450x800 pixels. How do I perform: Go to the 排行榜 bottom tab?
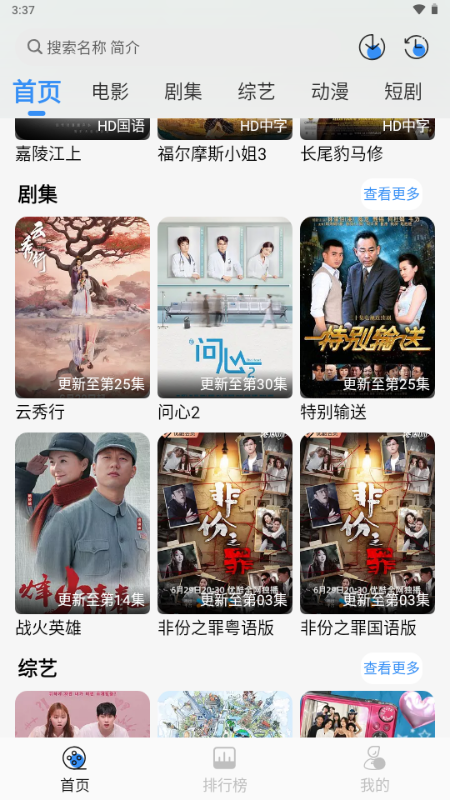pos(225,769)
